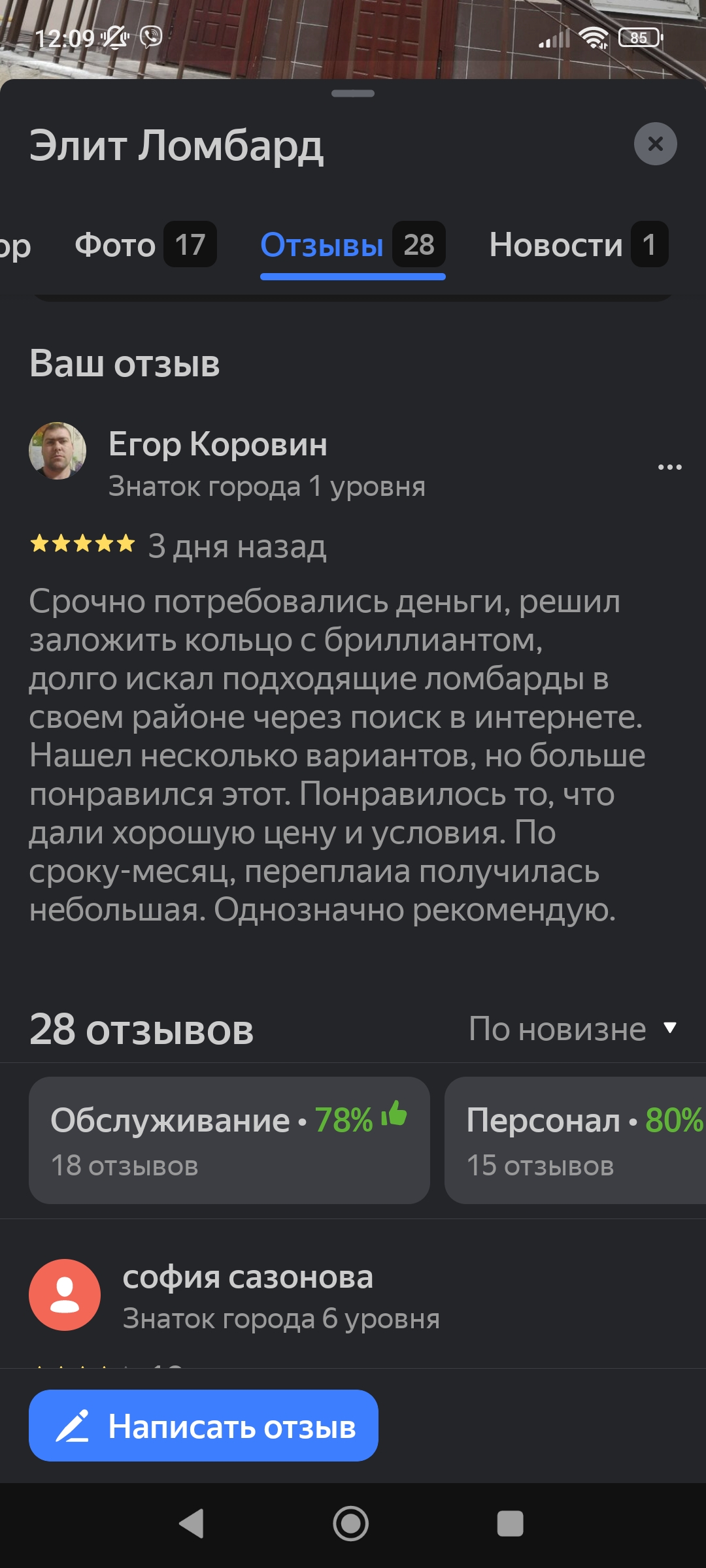Screen dimensions: 706x1568
Task: Switch to the Фото tab
Action: tap(146, 245)
